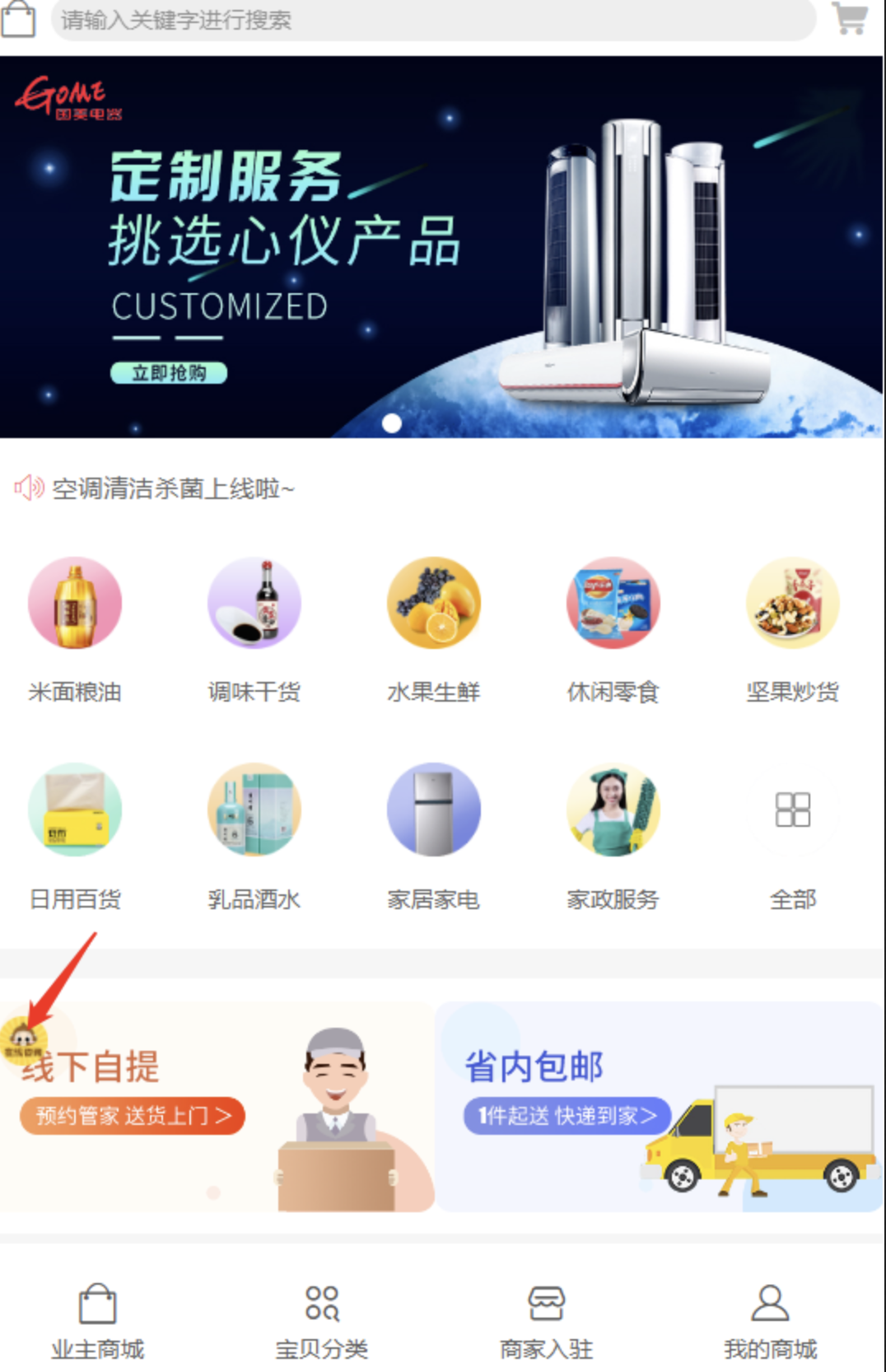Open the 空调清洁杀菌上线啦 announcement
This screenshot has height=1372, width=886.
[x=173, y=488]
